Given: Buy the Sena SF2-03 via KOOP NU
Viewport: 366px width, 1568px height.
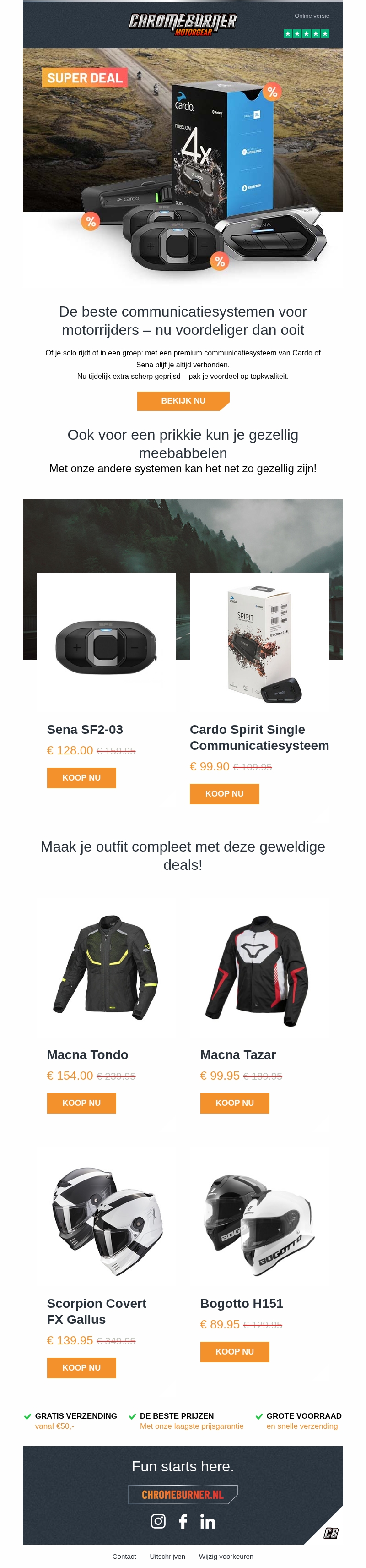Looking at the screenshot, I should tap(81, 777).
